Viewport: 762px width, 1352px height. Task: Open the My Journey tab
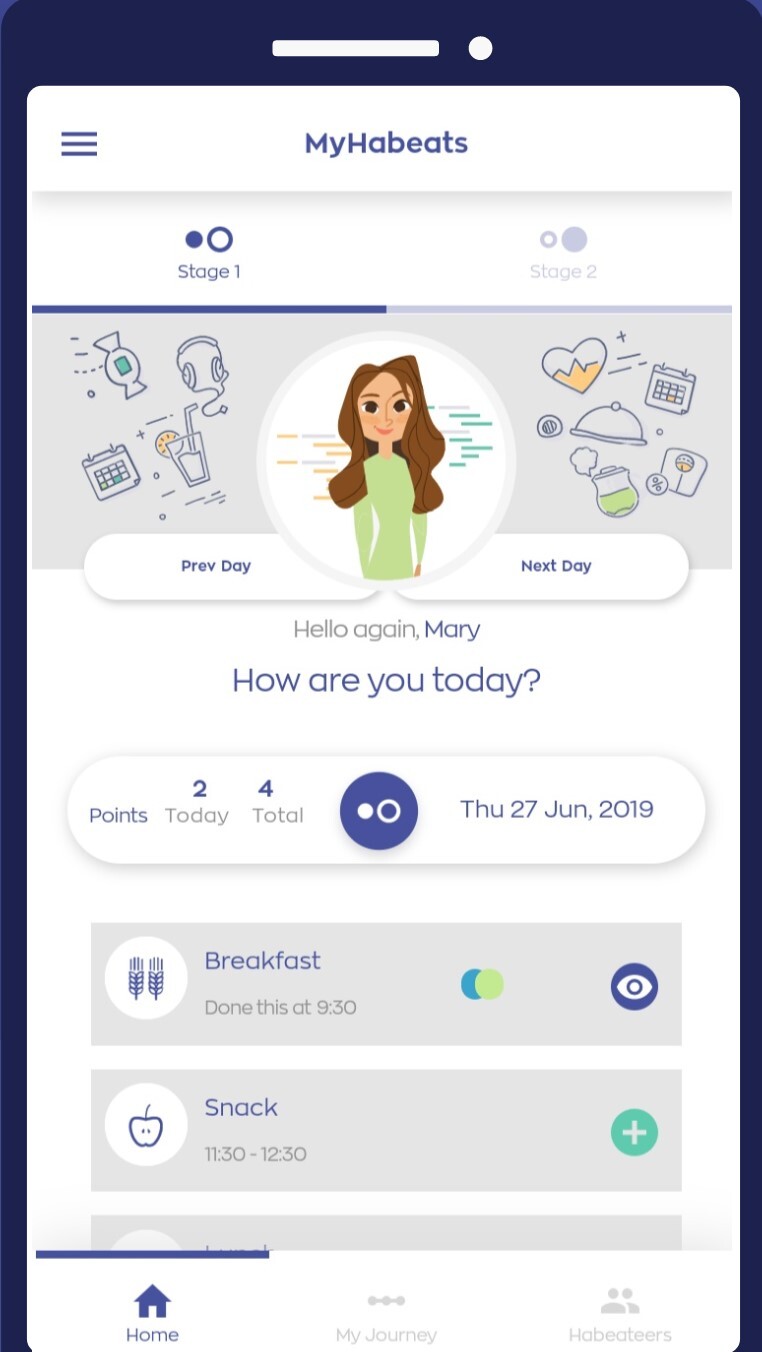(386, 1314)
